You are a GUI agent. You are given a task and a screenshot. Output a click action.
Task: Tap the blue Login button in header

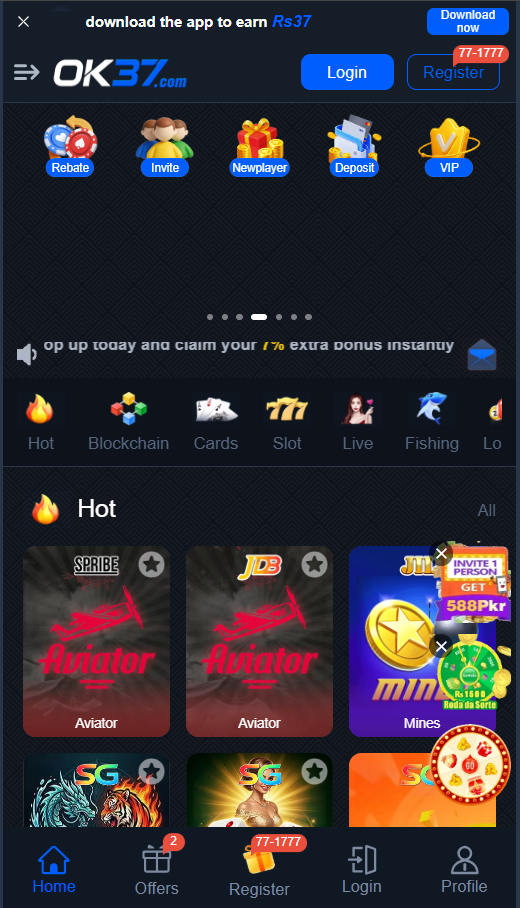tap(347, 72)
